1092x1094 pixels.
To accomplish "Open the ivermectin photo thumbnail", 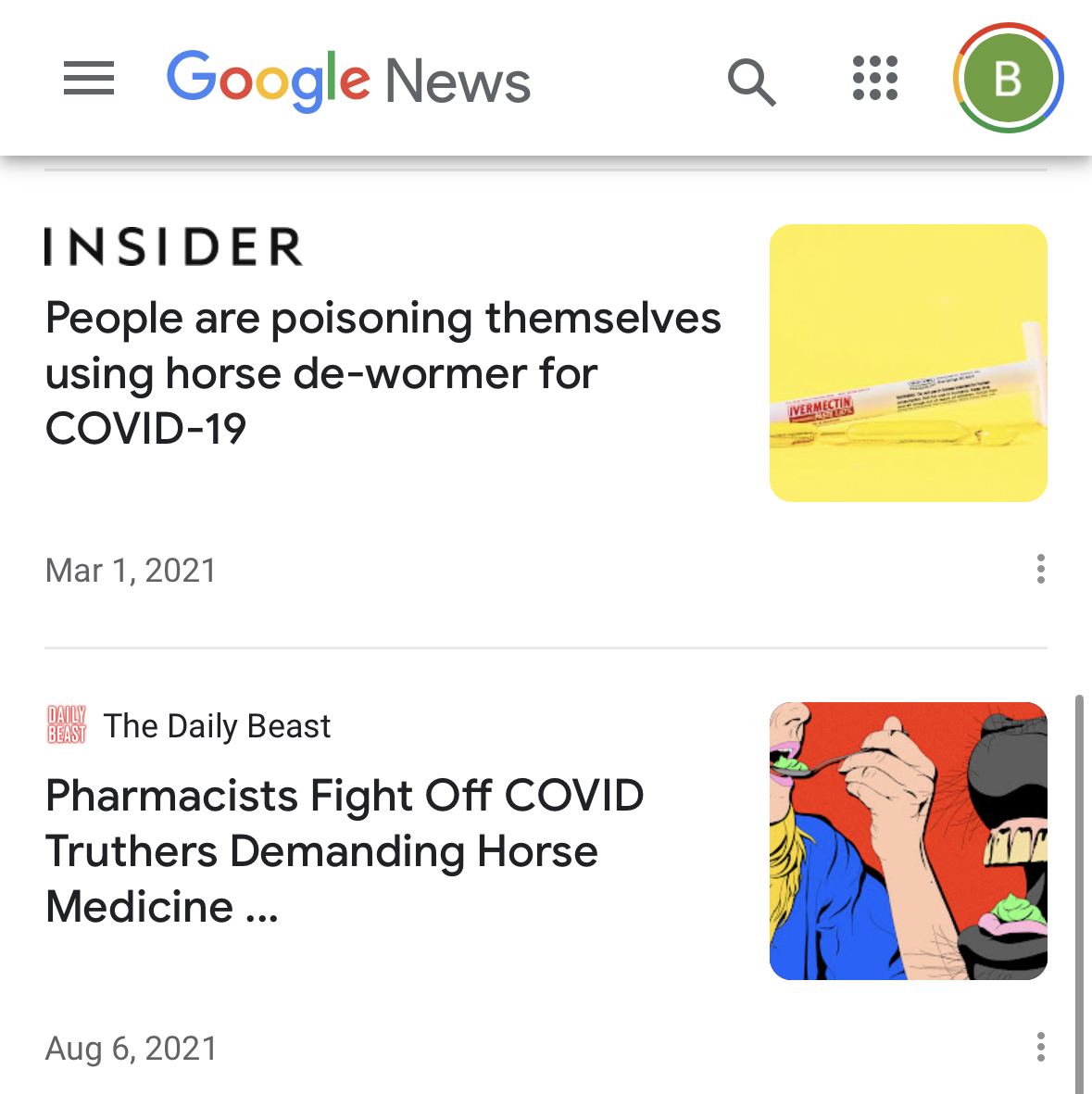I will (908, 363).
